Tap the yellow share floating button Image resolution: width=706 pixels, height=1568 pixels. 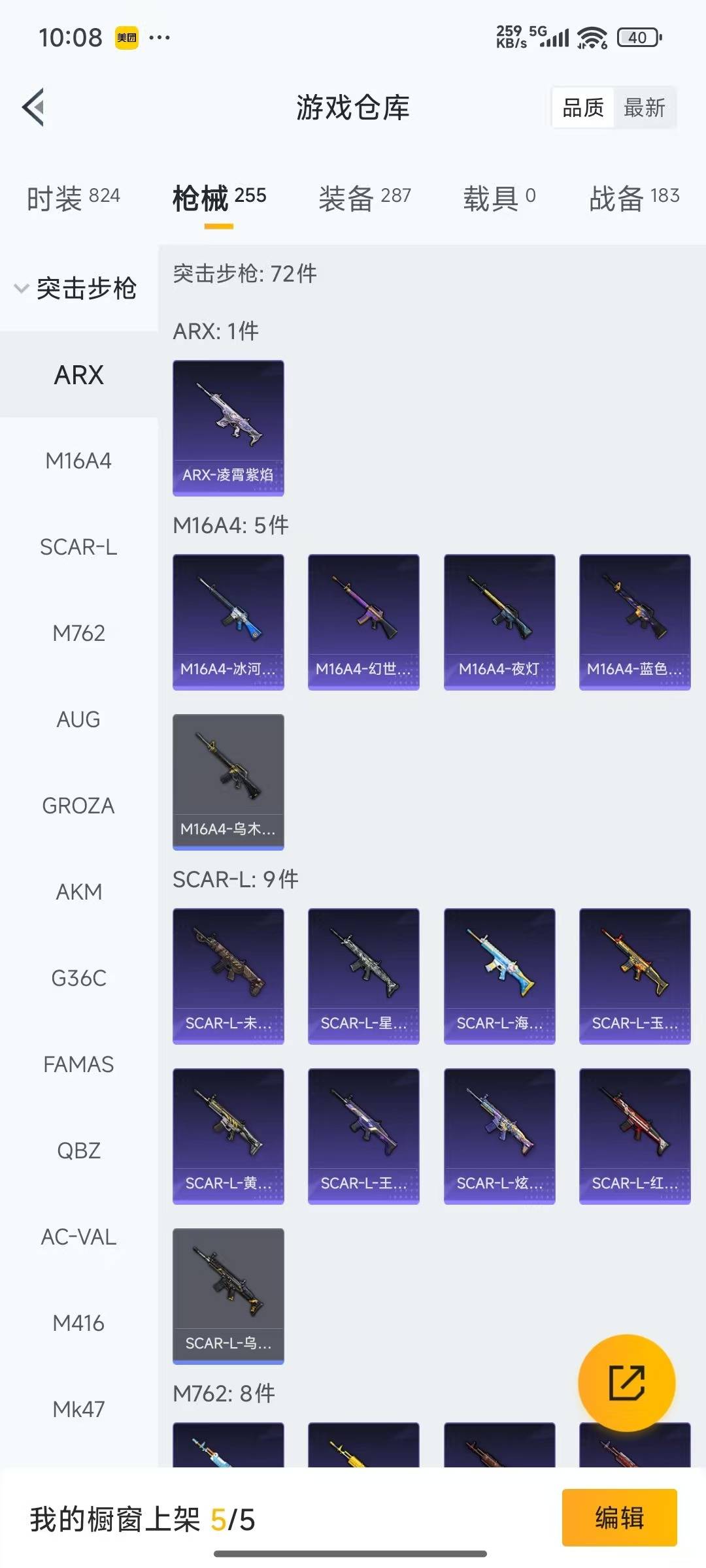(626, 1382)
